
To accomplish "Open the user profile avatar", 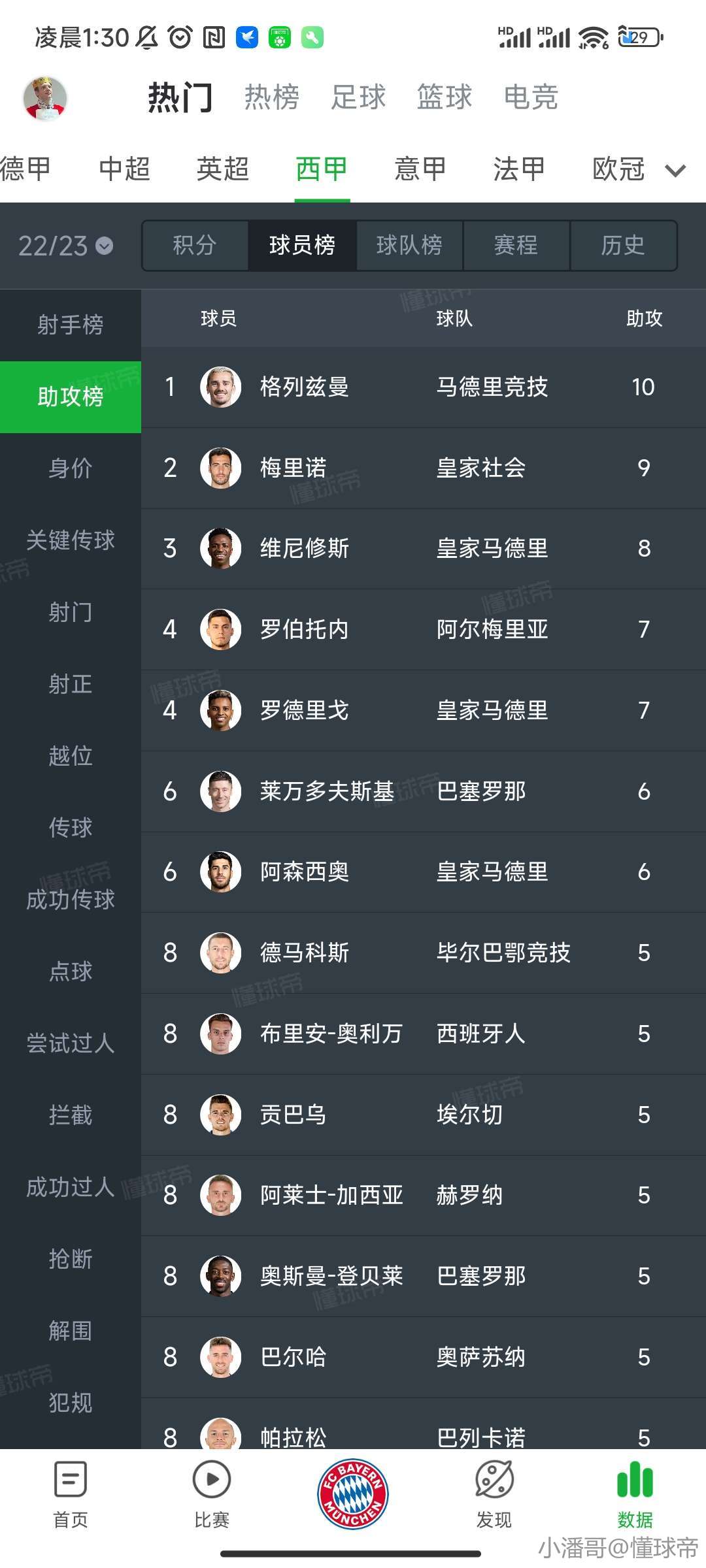I will point(44,99).
